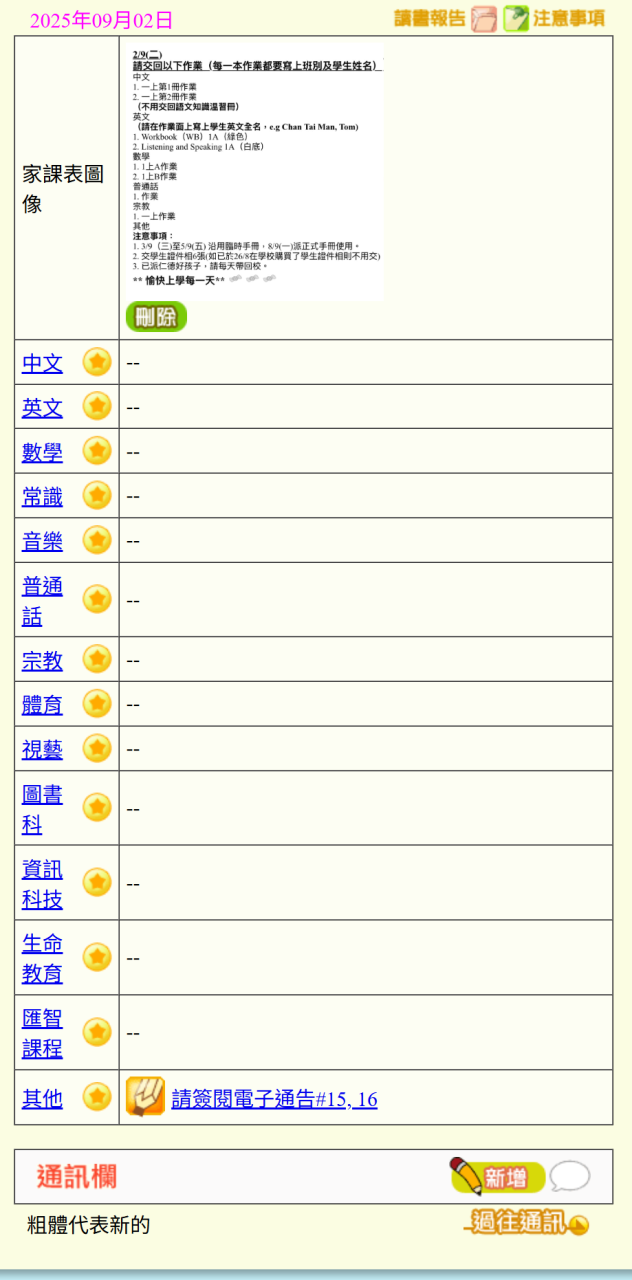This screenshot has height=1280, width=632.
Task: View the 數學 subject link
Action: point(42,452)
